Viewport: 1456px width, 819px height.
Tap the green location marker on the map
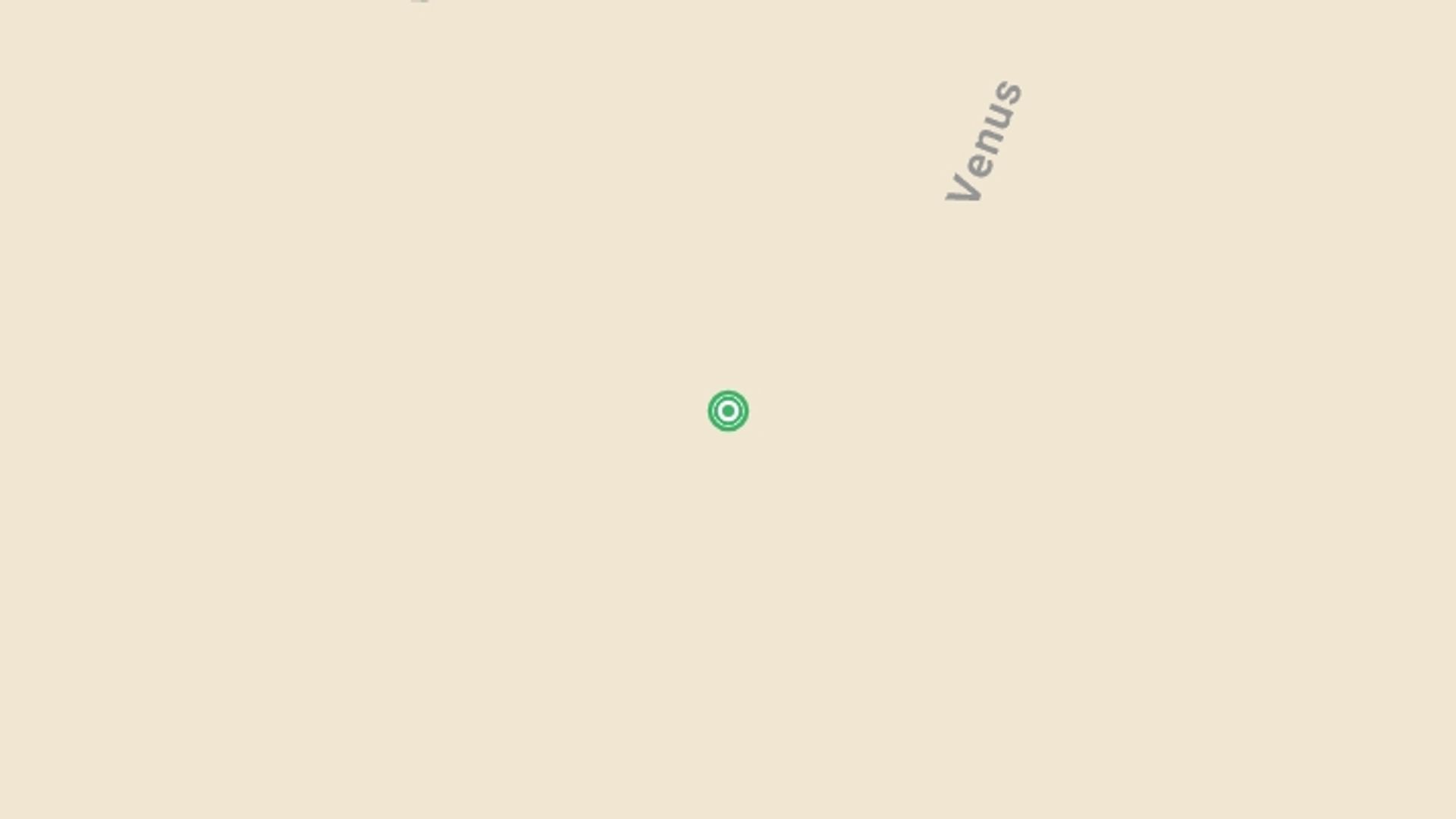[728, 411]
